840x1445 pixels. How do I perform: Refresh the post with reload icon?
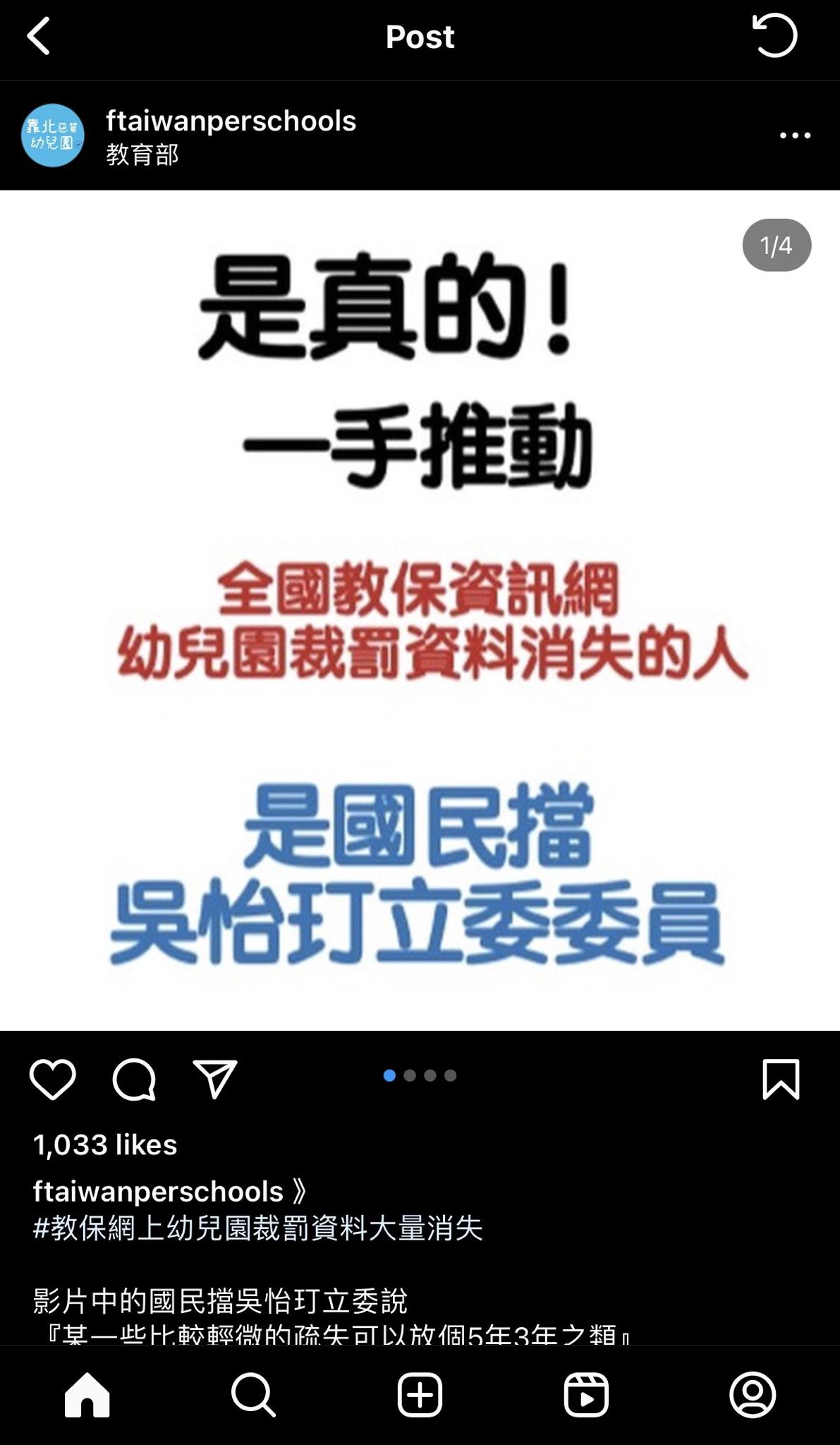tap(774, 35)
